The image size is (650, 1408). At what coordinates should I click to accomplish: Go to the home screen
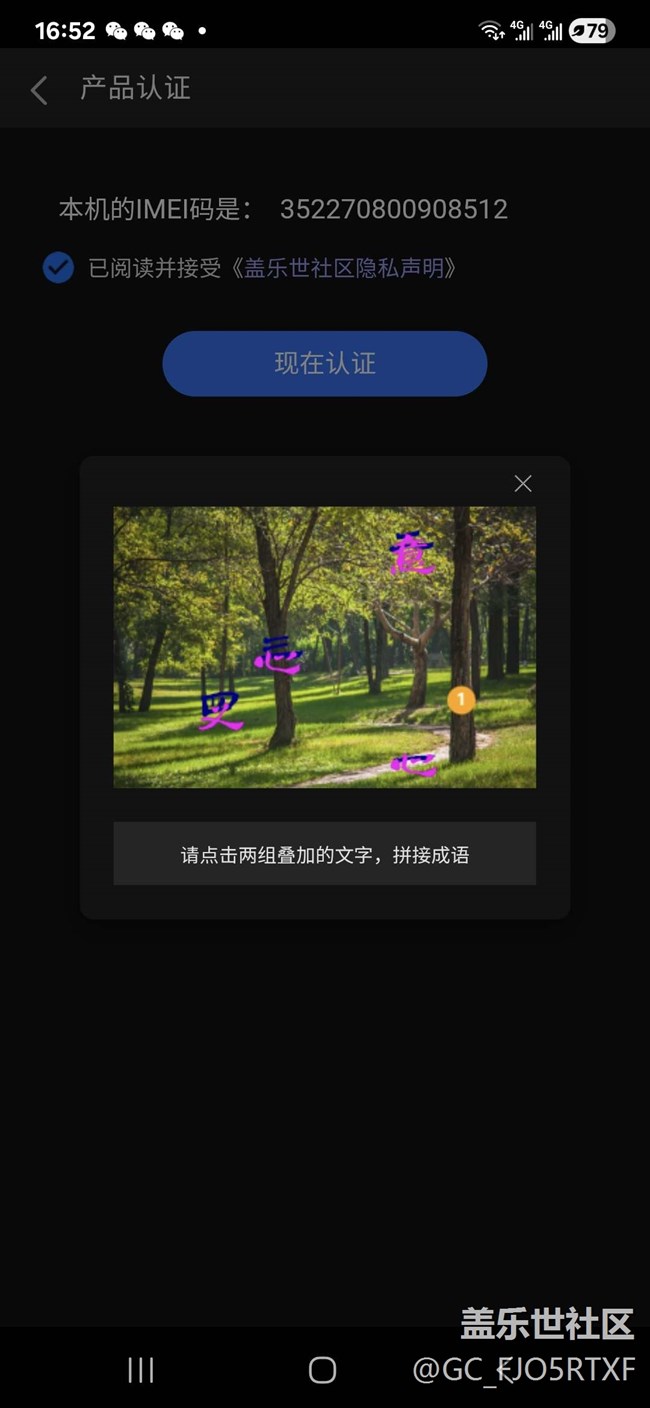click(x=322, y=1370)
